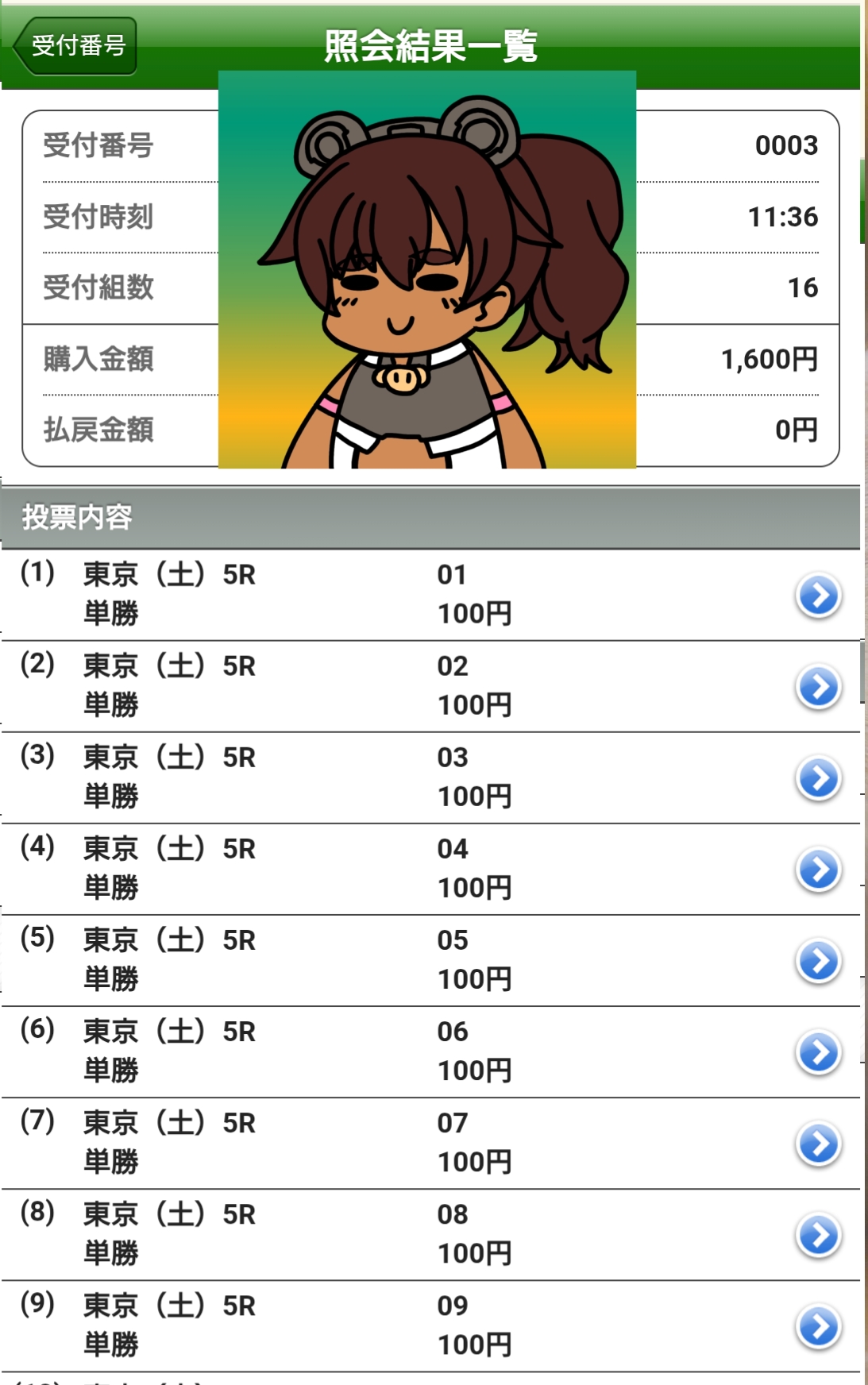Screen dimensions: 868x1385
Task: View details of bet (3) horse 03
Action: pos(818,777)
